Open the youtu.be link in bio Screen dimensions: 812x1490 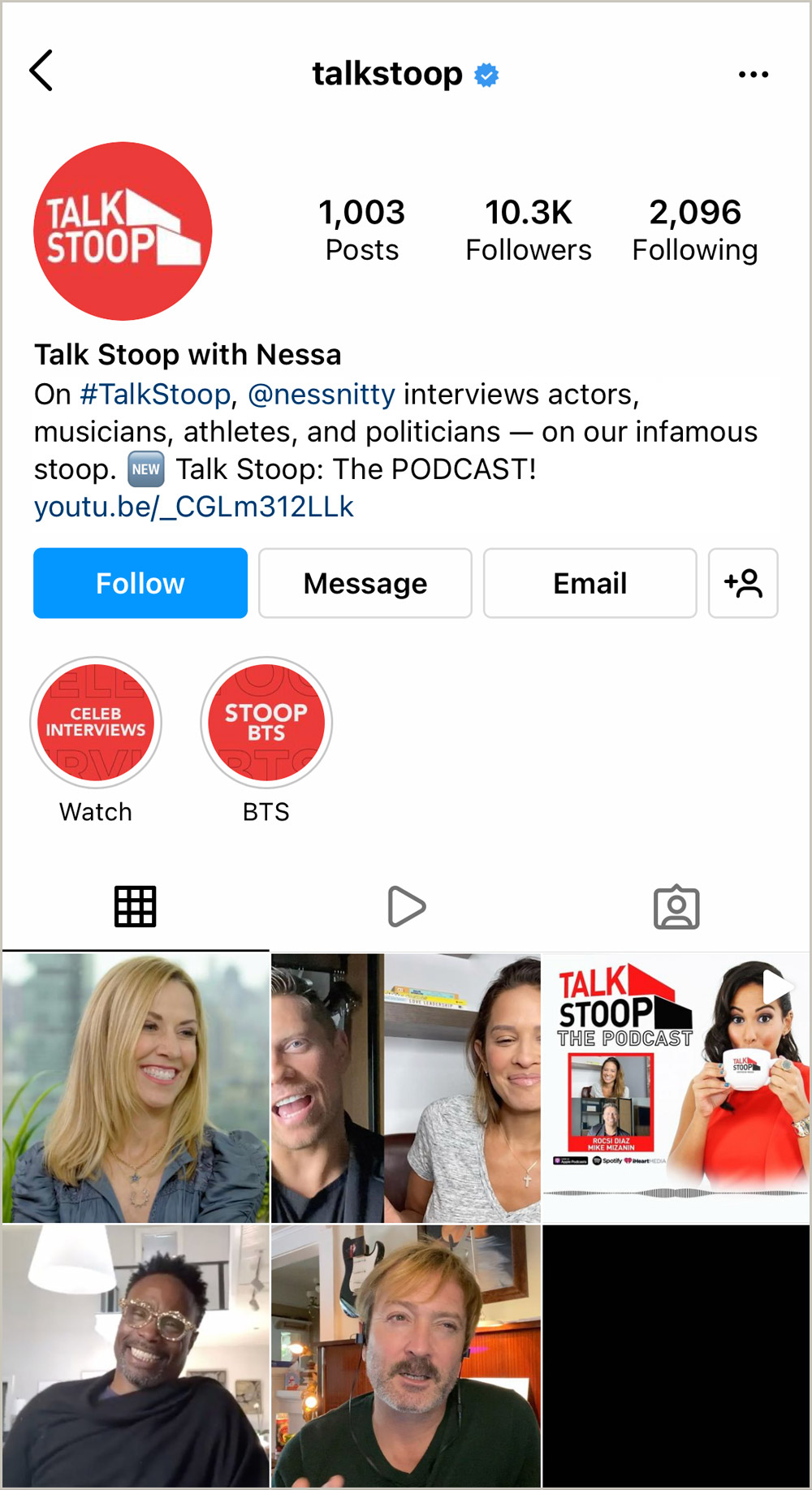pos(194,507)
